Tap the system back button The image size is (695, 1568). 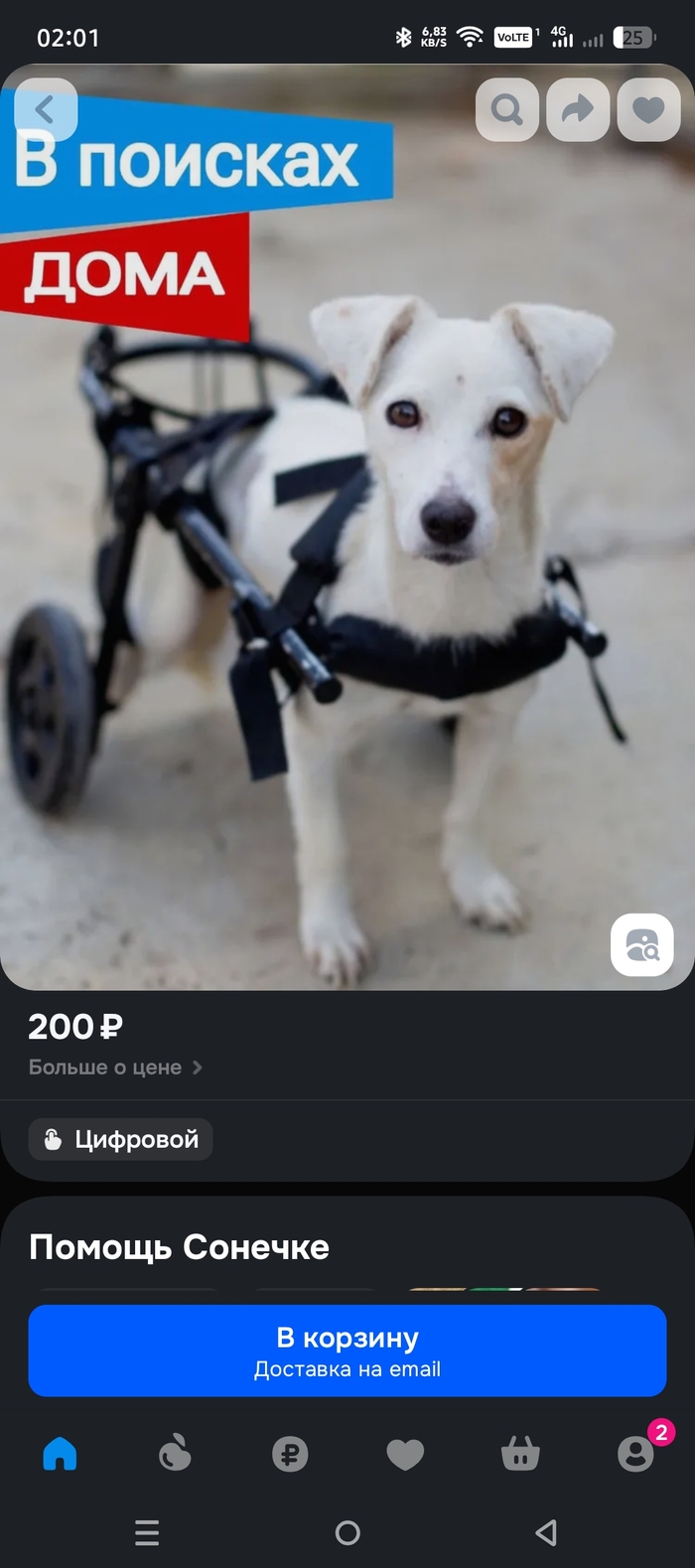coord(546,1532)
